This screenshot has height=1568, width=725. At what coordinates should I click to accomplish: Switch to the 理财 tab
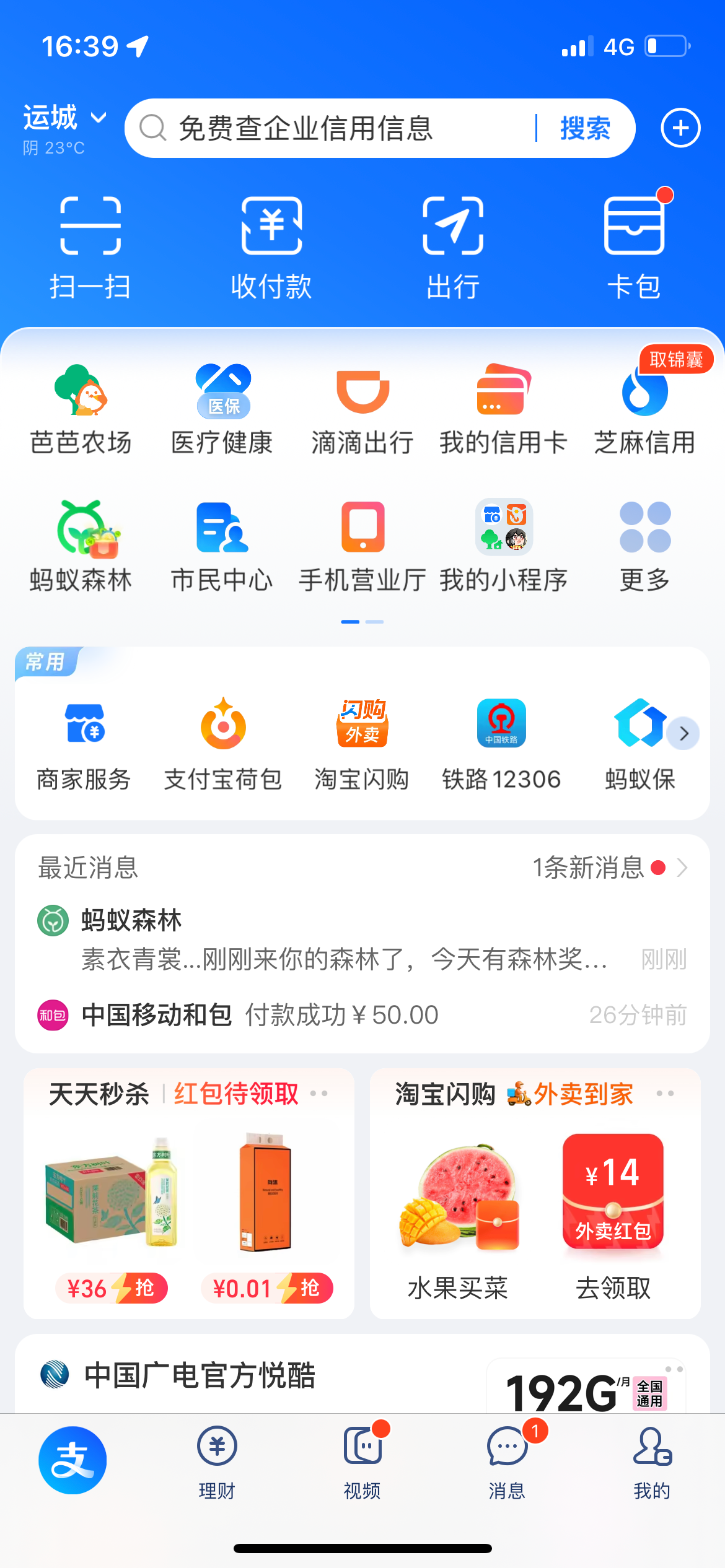click(x=217, y=1461)
